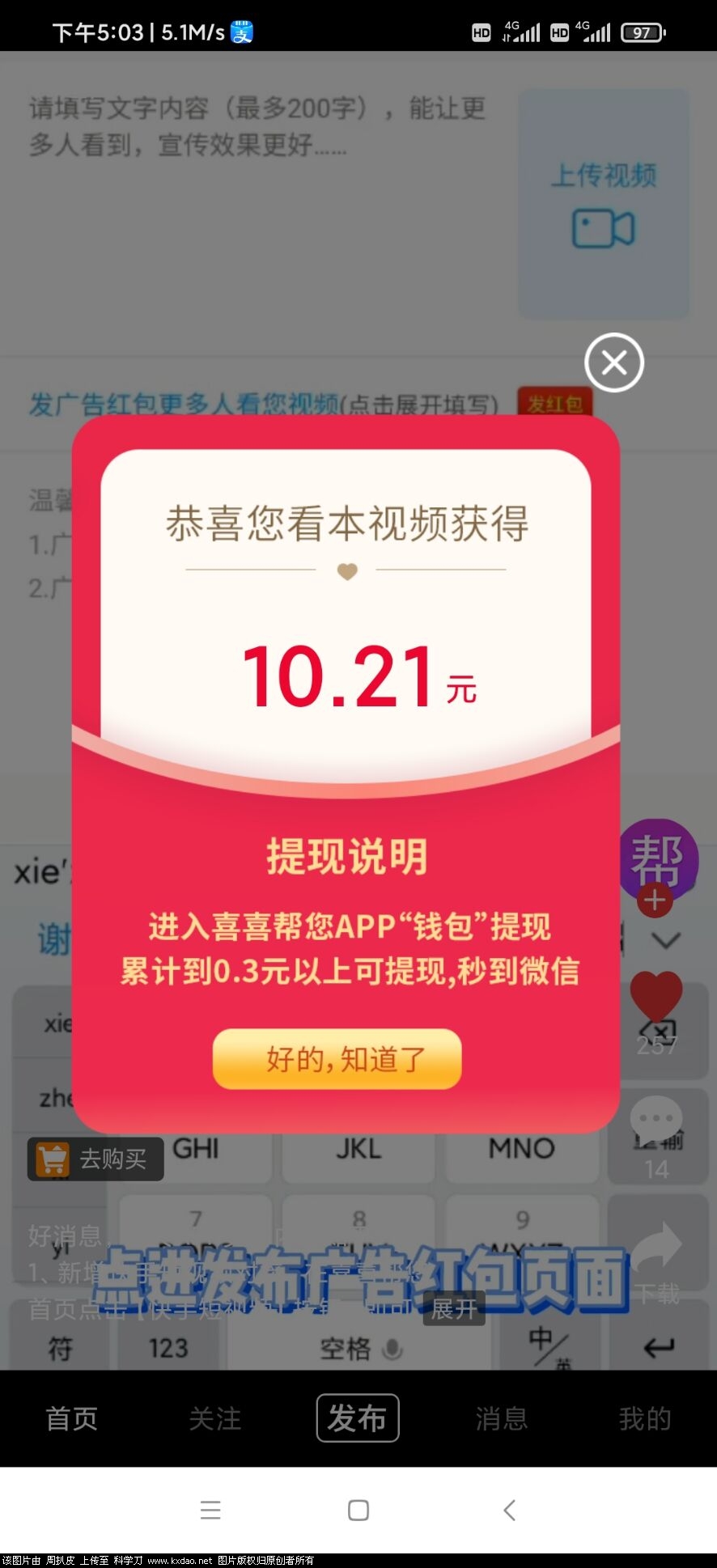Select the 发布 tab
Image resolution: width=717 pixels, height=1568 pixels.
358,1418
